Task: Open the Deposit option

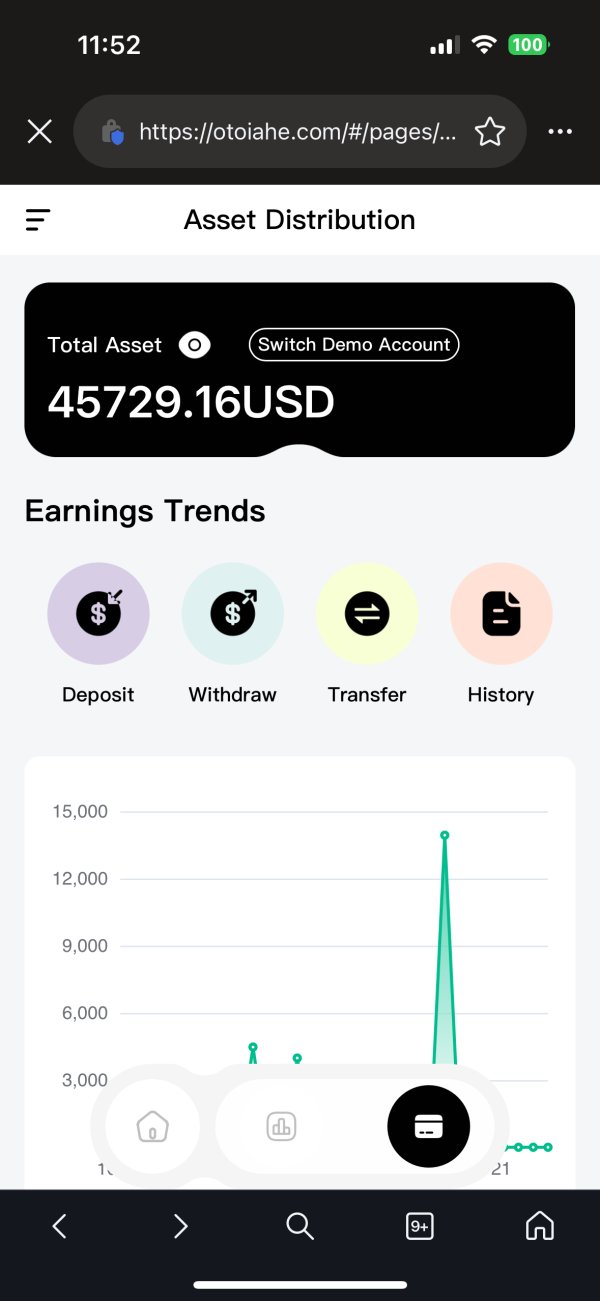Action: [98, 633]
